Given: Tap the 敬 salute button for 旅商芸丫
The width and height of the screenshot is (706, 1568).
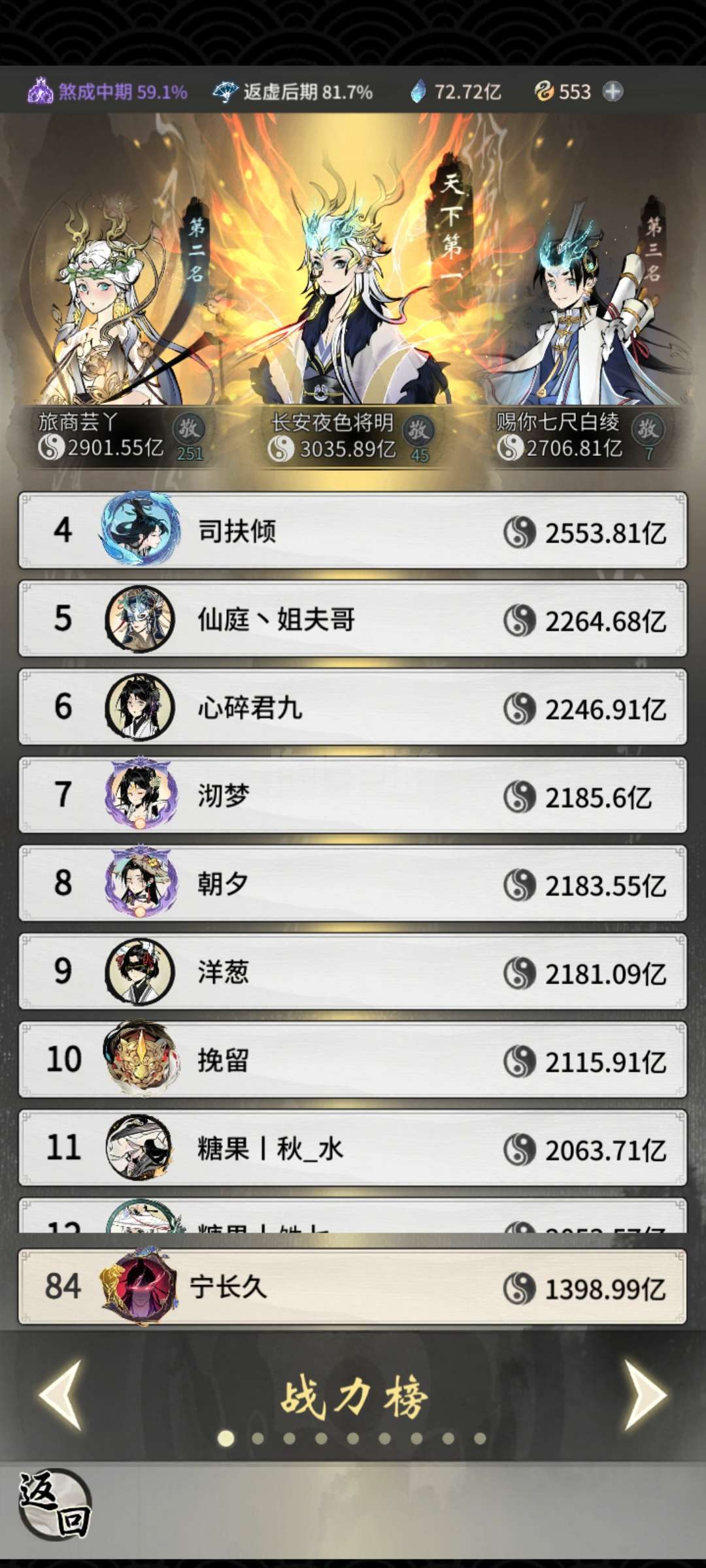Looking at the screenshot, I should (189, 429).
